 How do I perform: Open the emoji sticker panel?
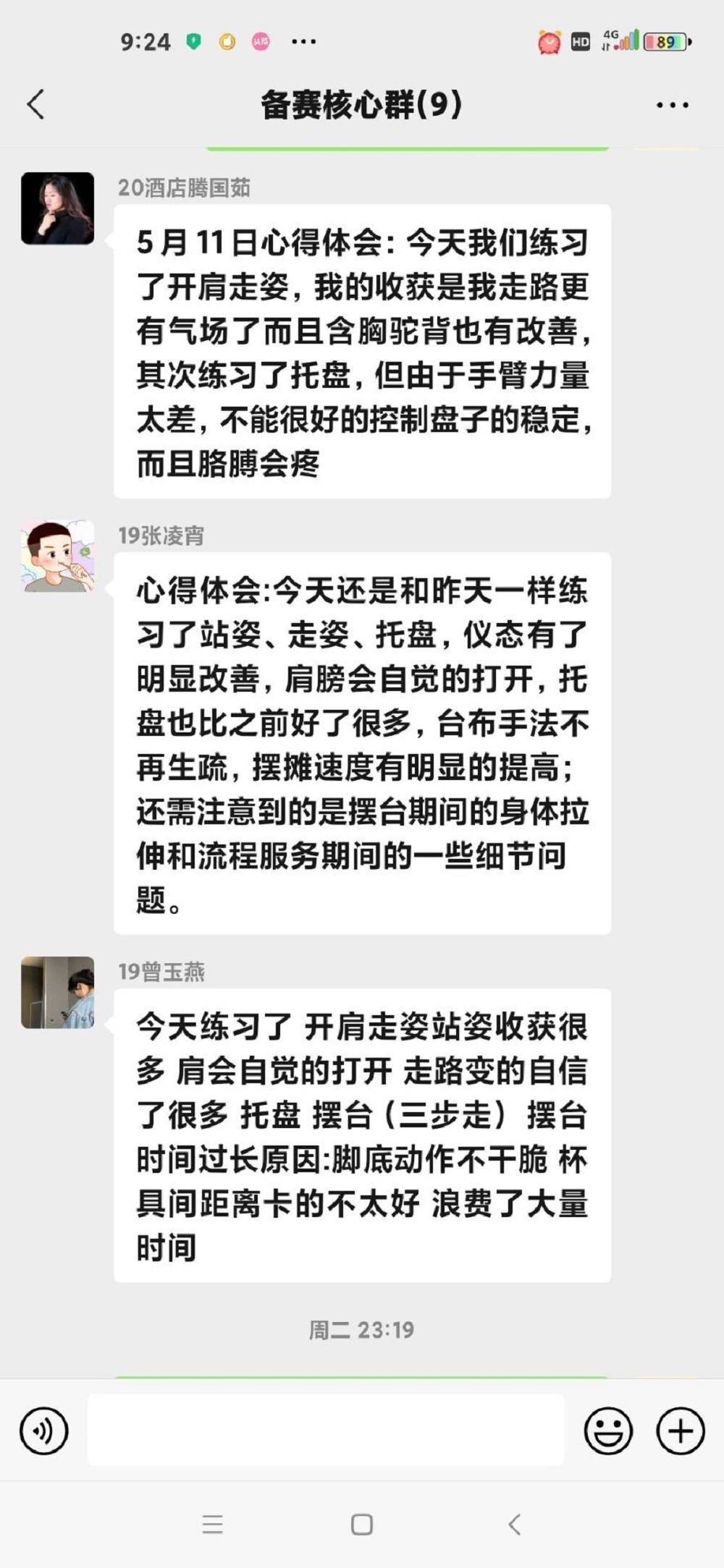point(607,1431)
